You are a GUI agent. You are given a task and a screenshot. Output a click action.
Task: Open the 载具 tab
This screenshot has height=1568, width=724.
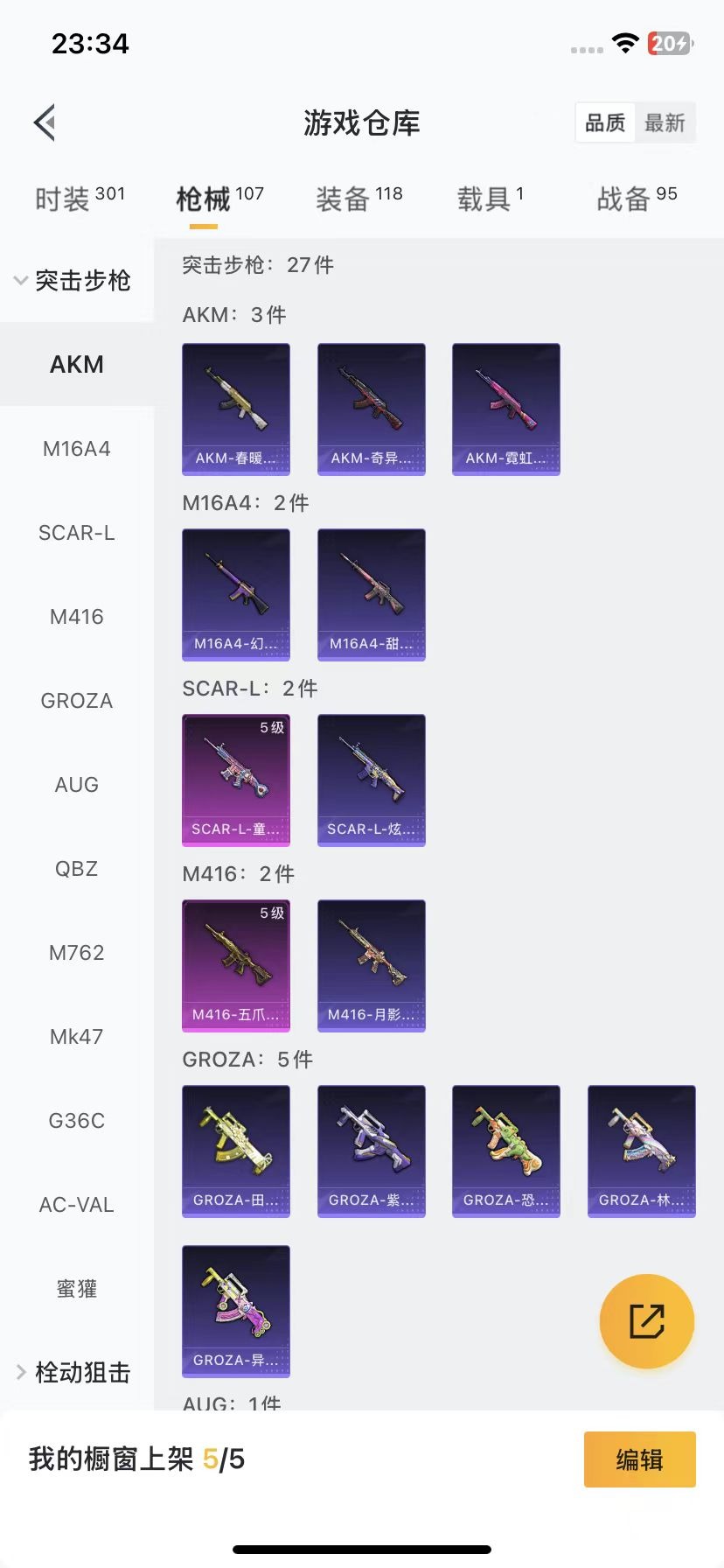tap(490, 199)
